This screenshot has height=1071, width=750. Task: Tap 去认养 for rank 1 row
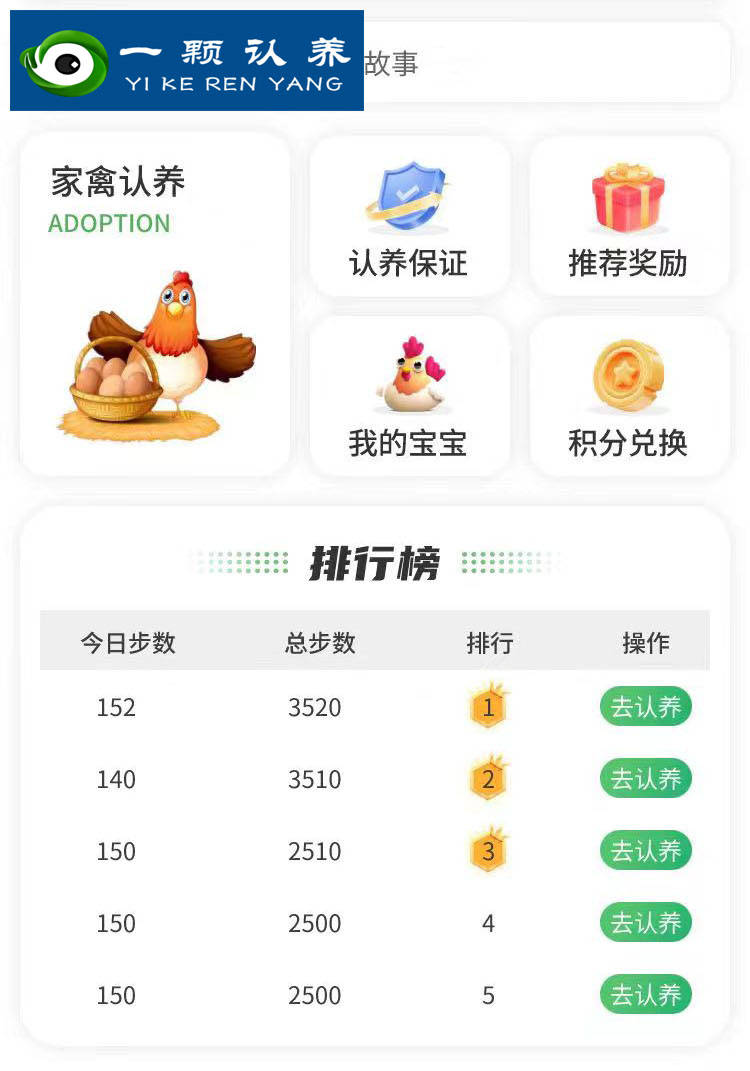pyautogui.click(x=645, y=707)
